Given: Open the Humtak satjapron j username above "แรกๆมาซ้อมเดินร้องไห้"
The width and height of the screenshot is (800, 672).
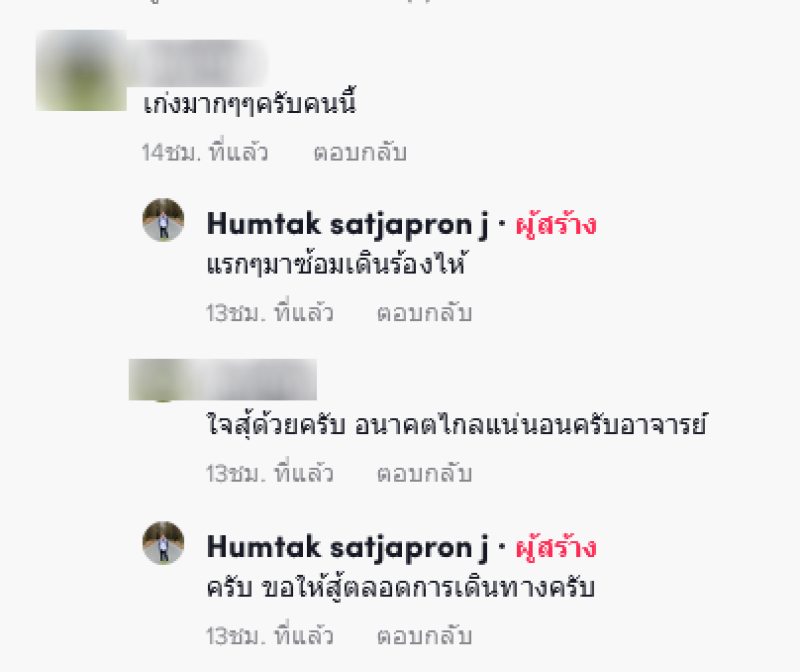Looking at the screenshot, I should (x=347, y=224).
